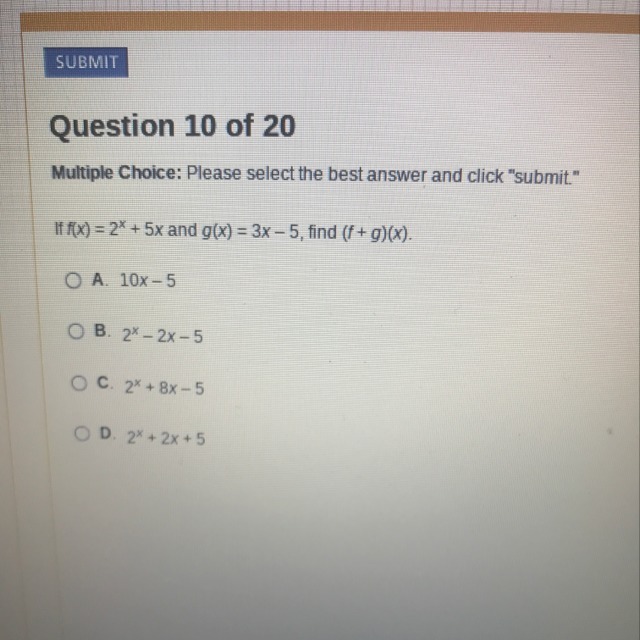
Task: Select answer A: 10x – 5
Action: point(74,281)
